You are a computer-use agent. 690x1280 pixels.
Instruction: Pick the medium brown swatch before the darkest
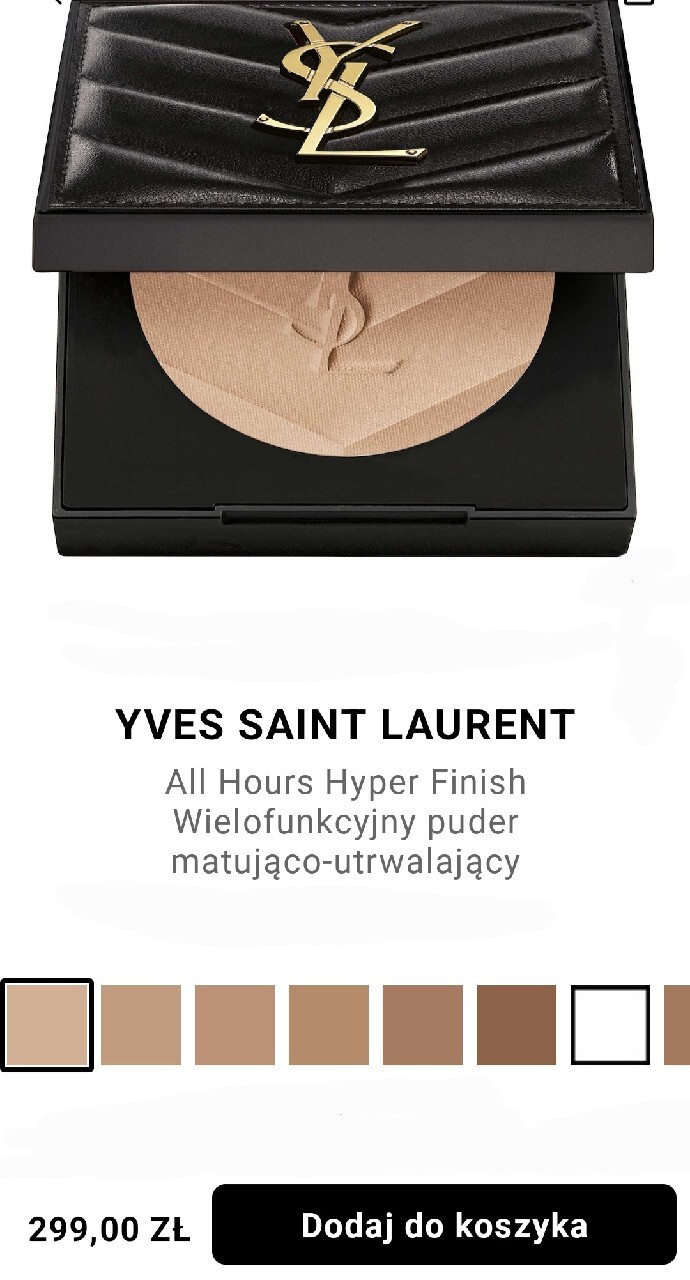click(x=422, y=1025)
